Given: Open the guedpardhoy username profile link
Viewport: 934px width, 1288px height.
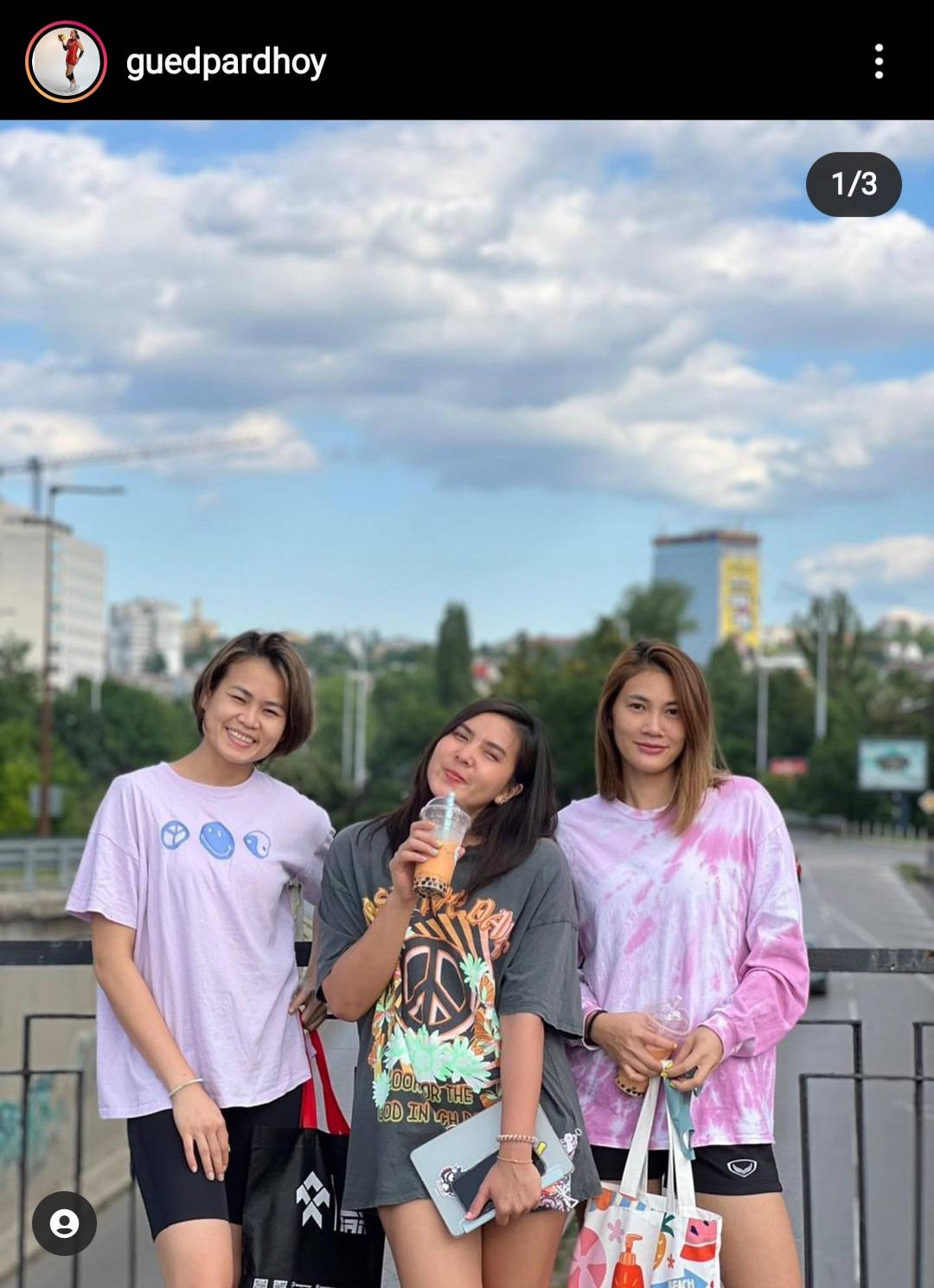Looking at the screenshot, I should [226, 62].
